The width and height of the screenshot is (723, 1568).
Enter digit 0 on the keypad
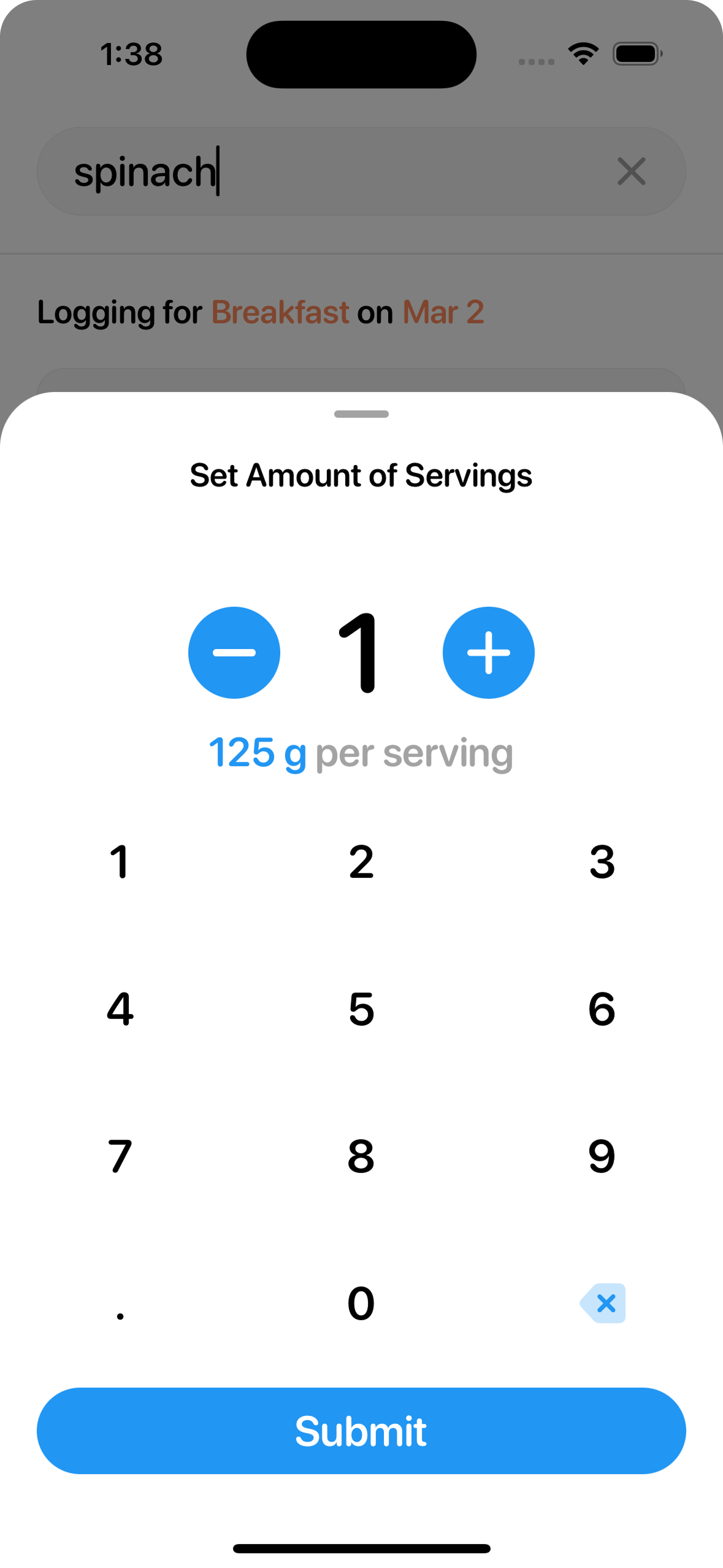point(361,1302)
